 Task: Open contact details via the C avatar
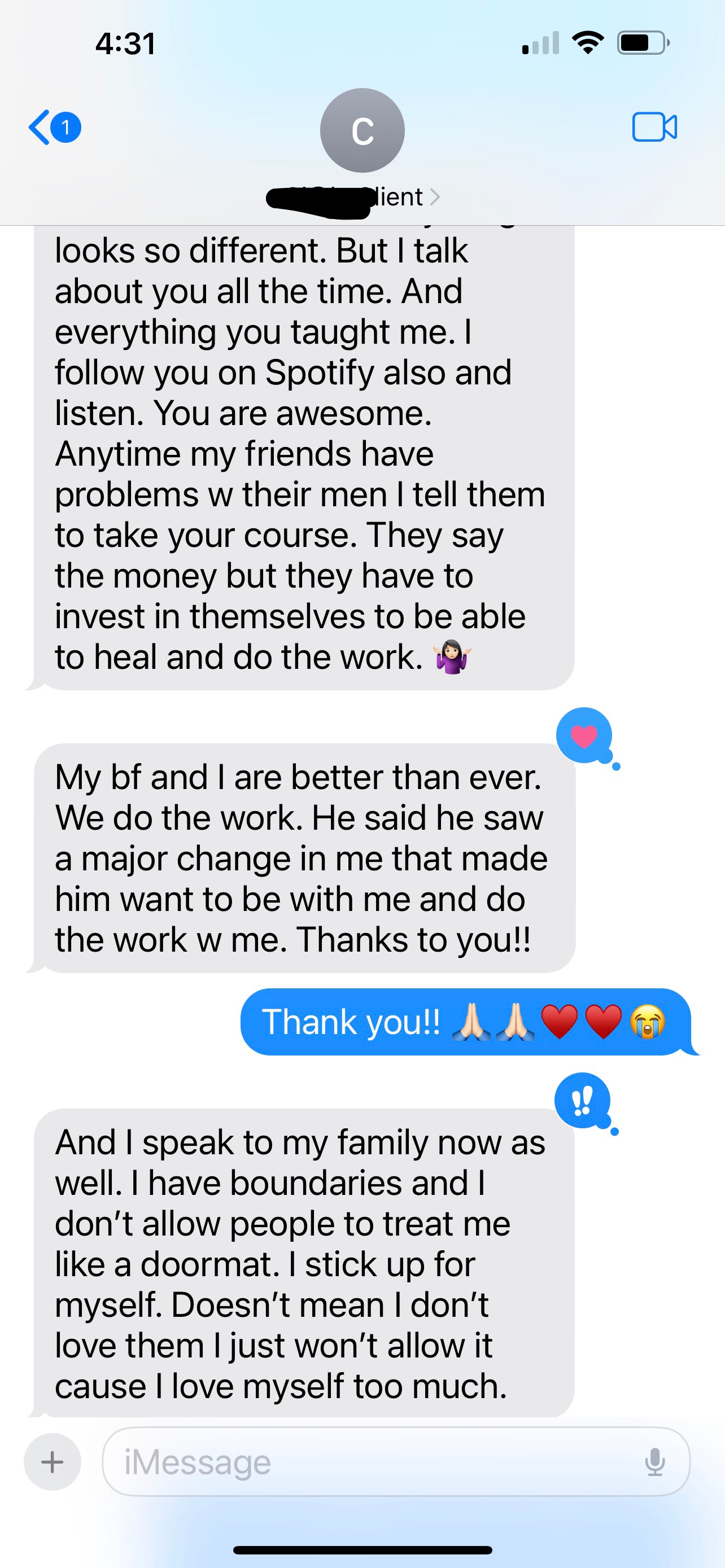362,130
